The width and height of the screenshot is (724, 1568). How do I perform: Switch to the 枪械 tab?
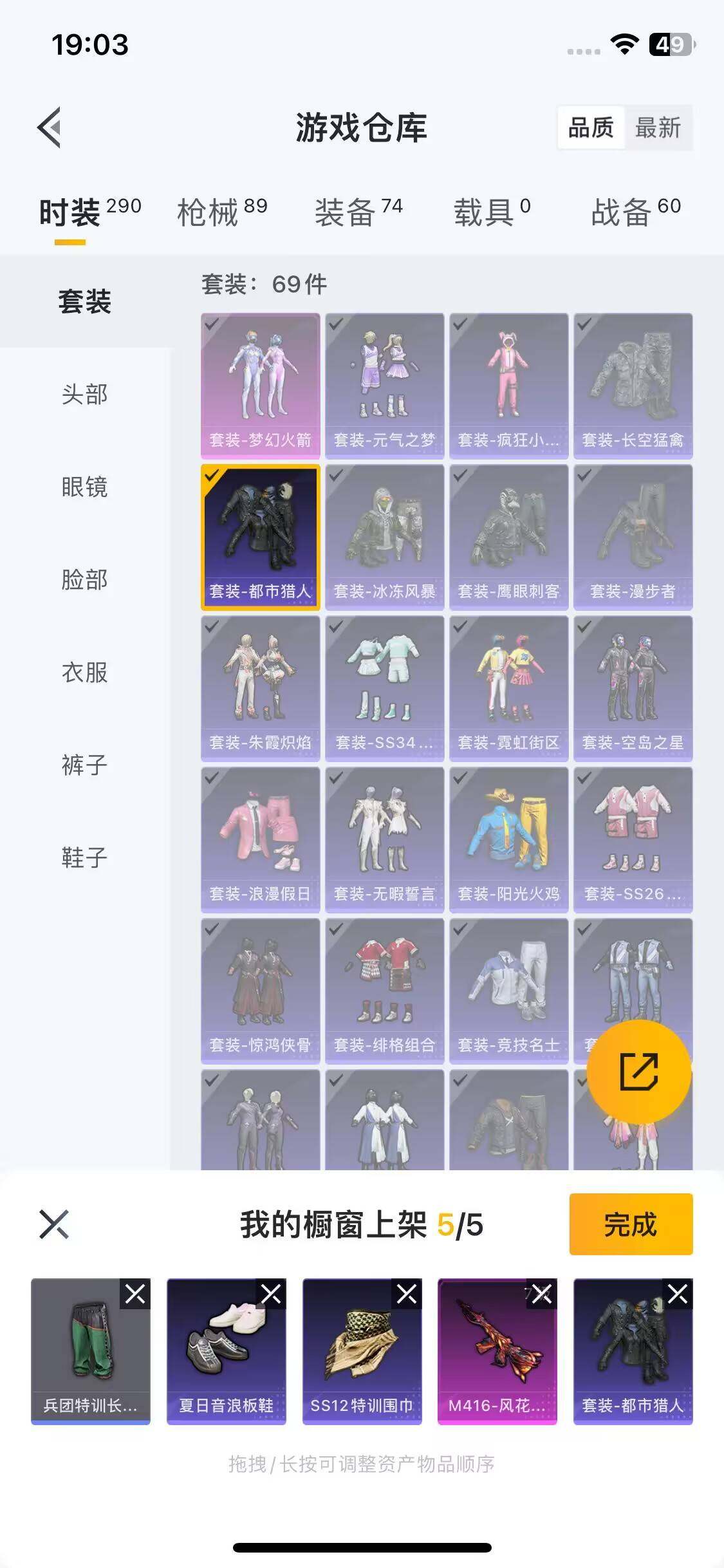[221, 212]
